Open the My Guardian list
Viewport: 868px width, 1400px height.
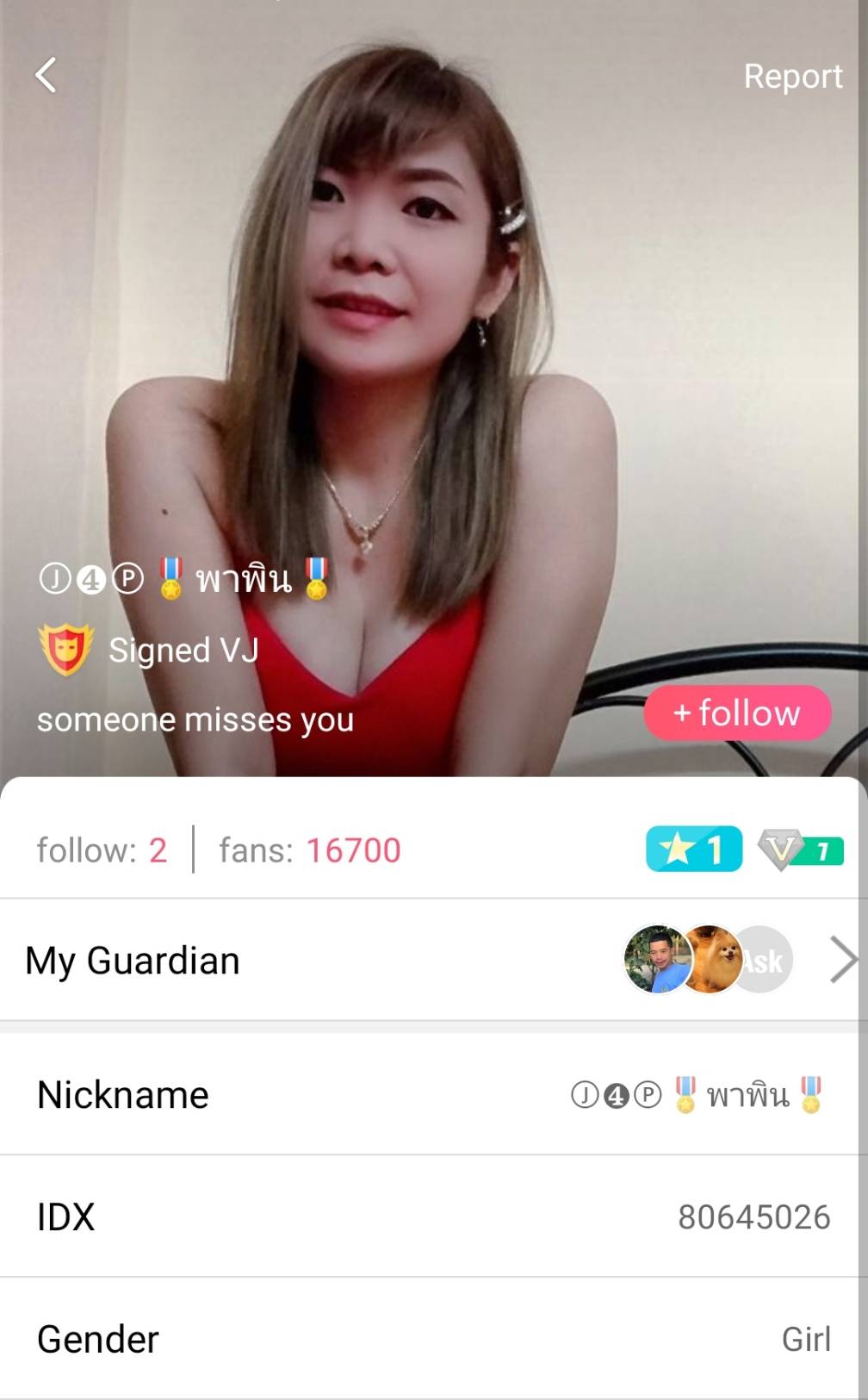431,960
